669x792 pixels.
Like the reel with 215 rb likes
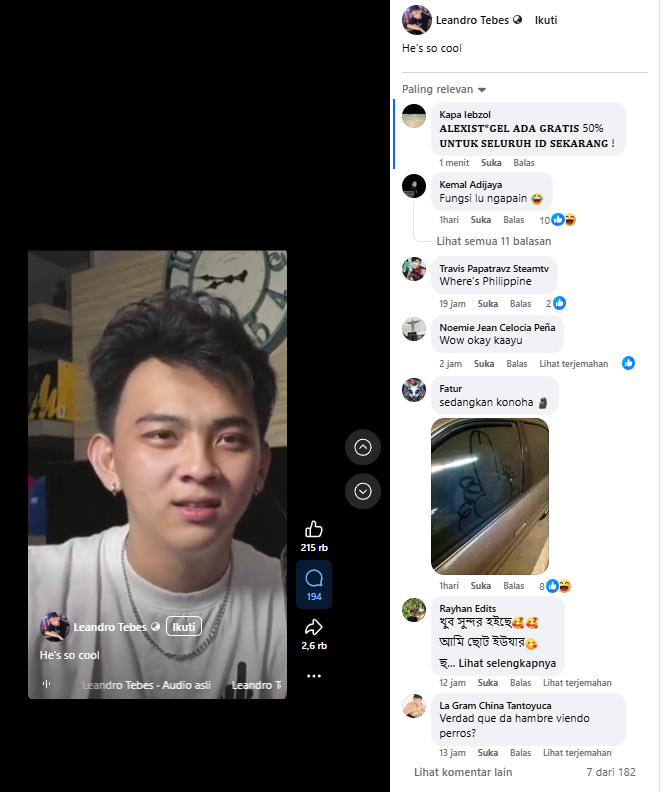pos(314,529)
